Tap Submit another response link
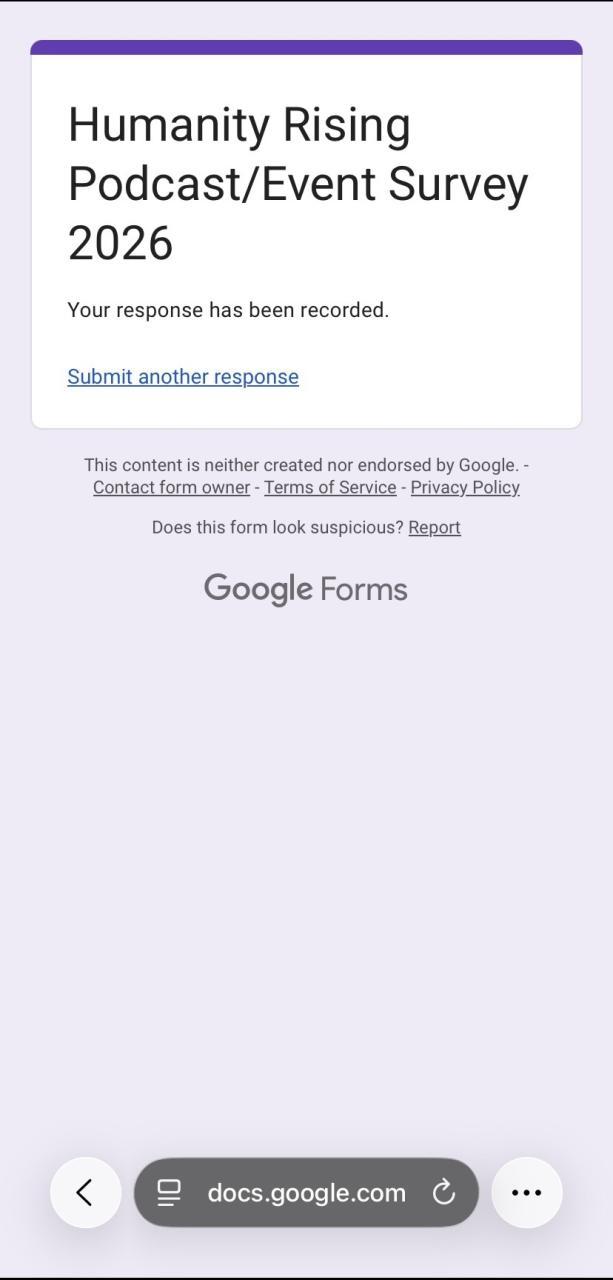This screenshot has height=1280, width=613. 183,377
